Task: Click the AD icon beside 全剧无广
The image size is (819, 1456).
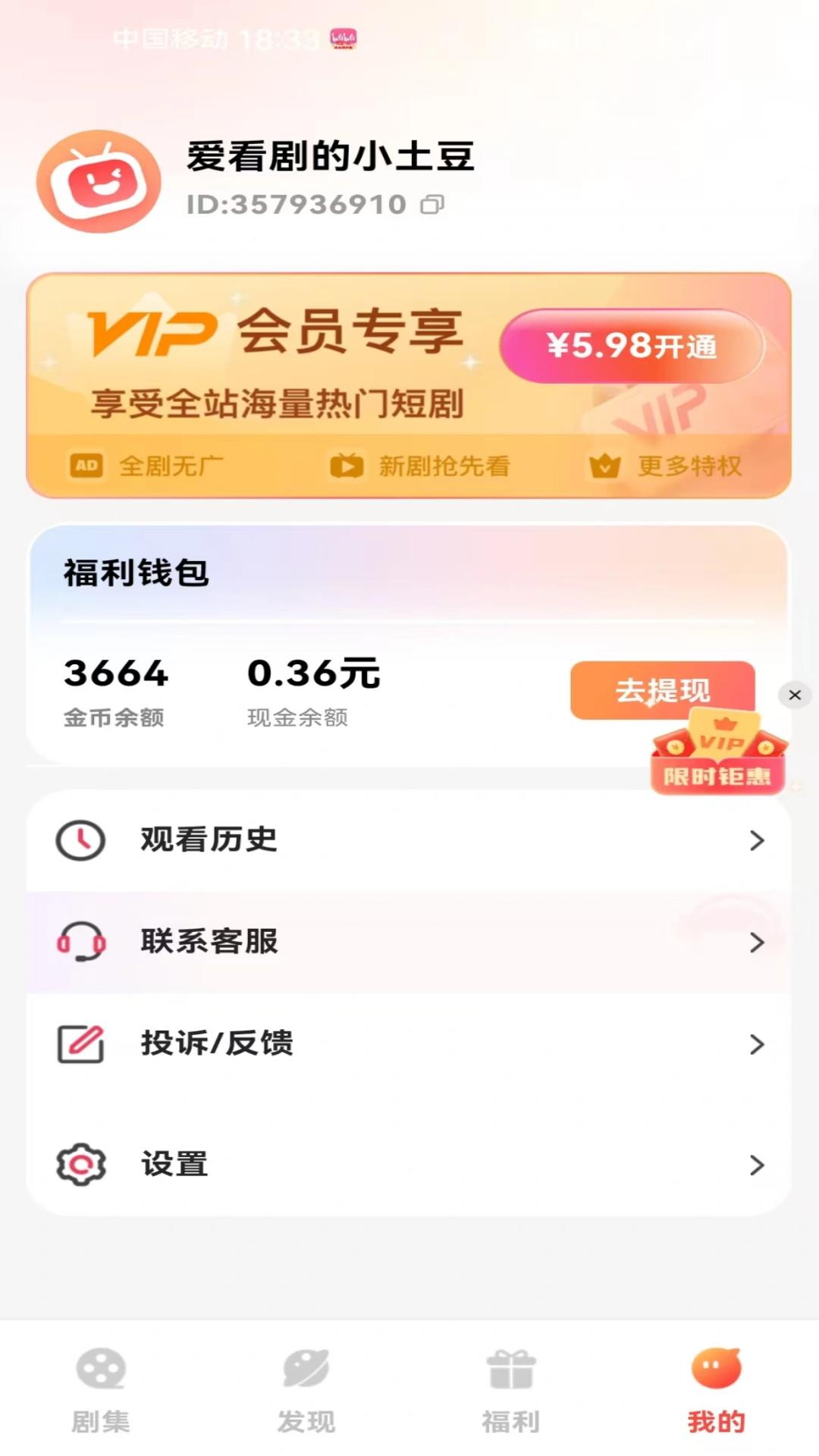Action: click(x=86, y=466)
